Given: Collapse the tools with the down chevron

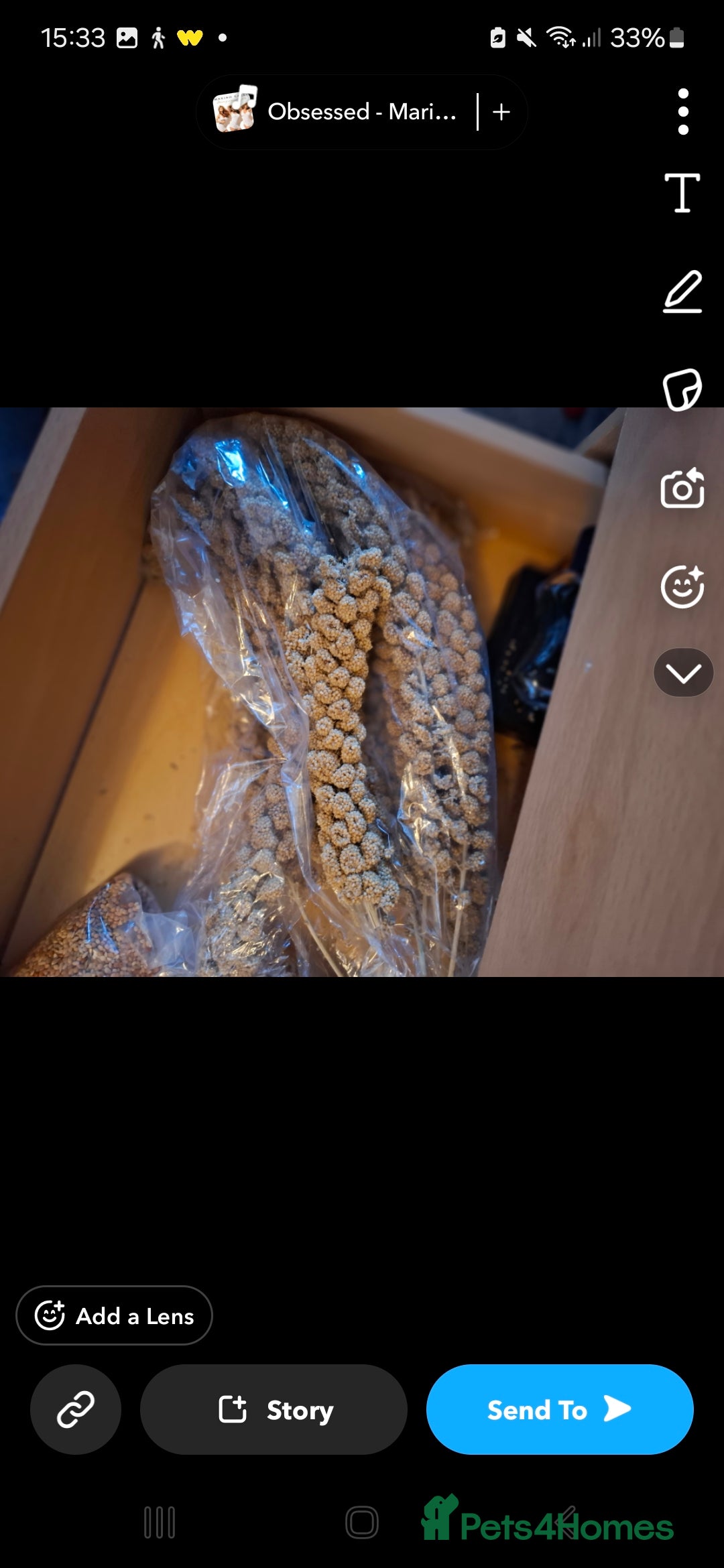Looking at the screenshot, I should point(683,672).
